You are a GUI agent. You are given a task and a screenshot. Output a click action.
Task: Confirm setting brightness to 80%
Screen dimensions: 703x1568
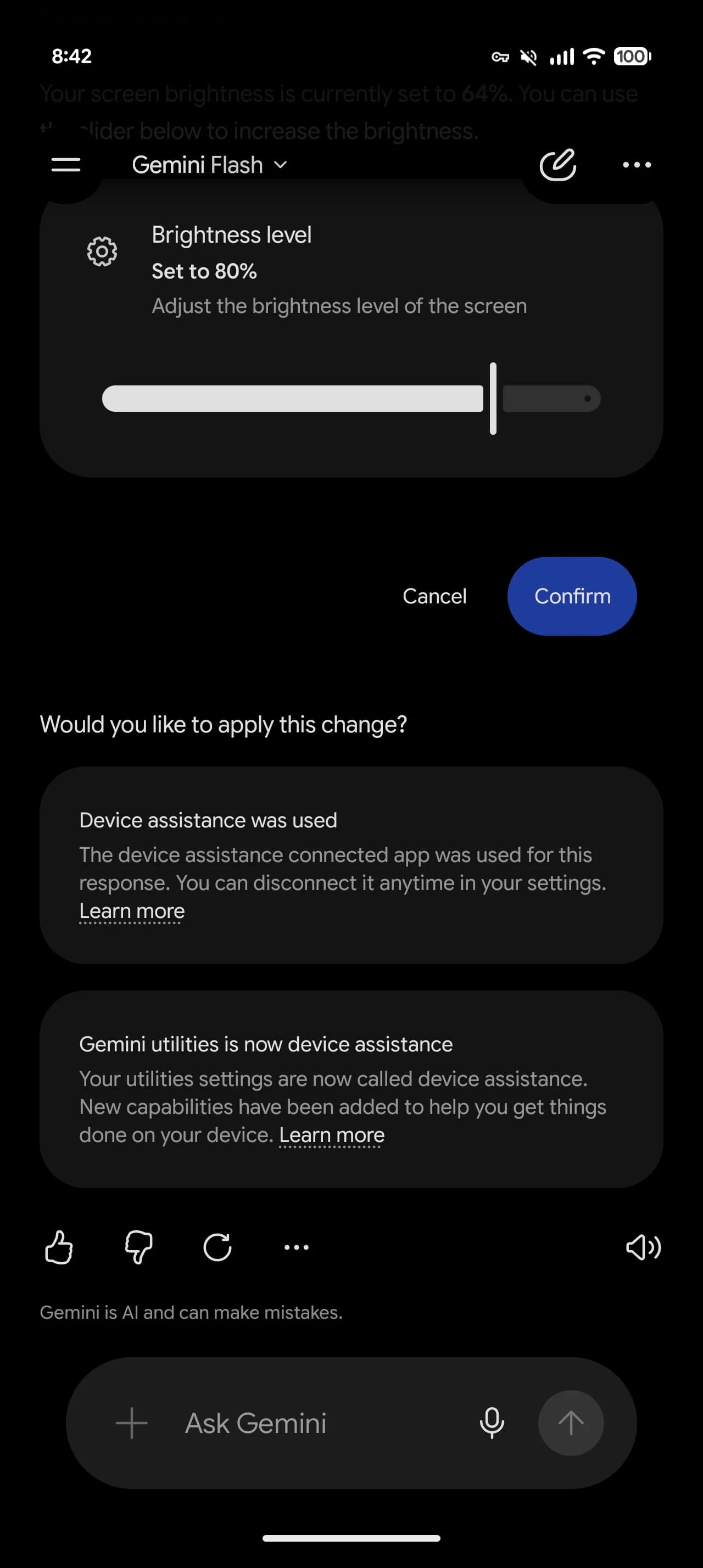[x=572, y=596]
